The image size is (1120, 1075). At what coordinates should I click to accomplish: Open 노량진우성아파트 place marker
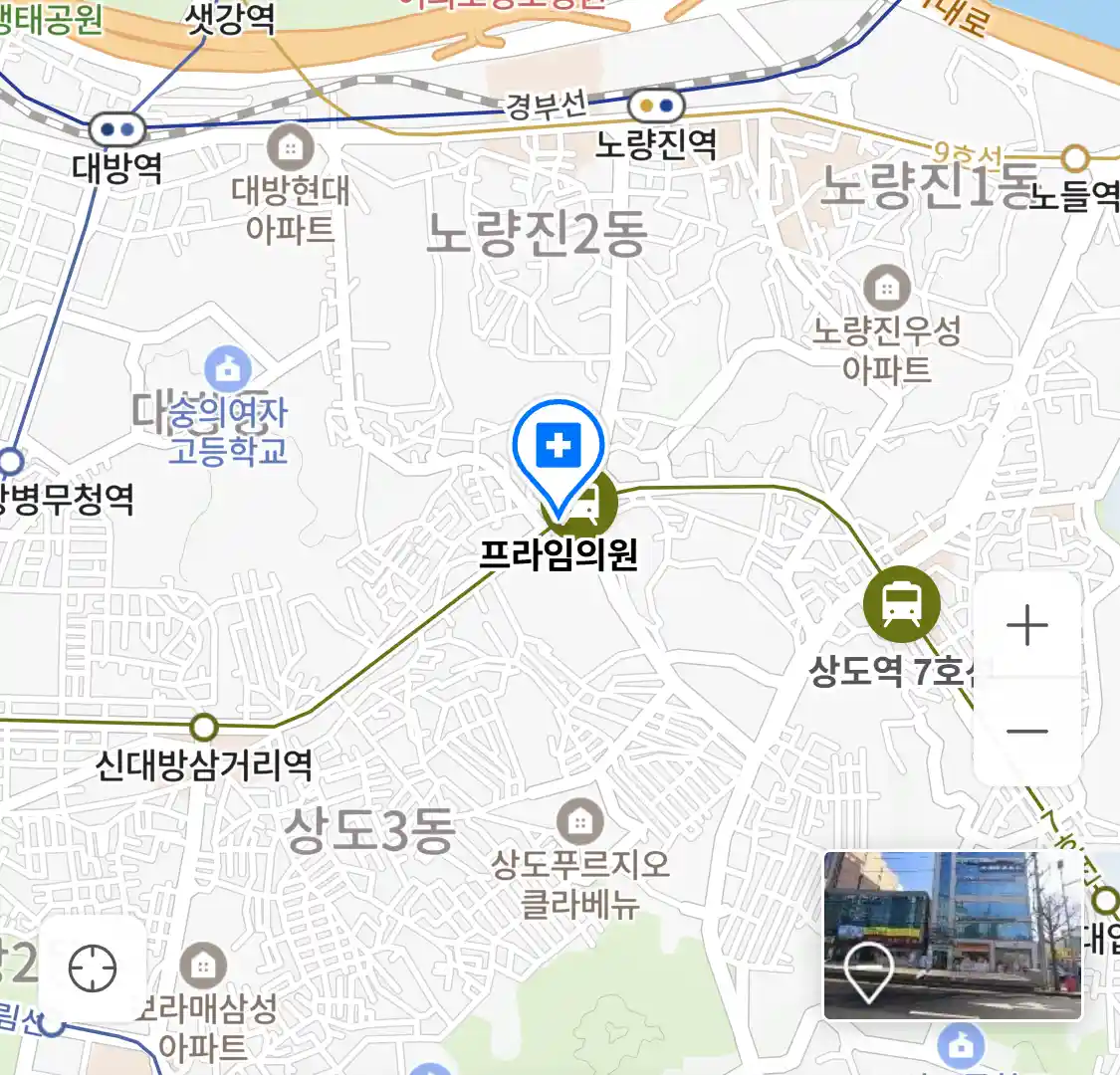coord(886,289)
